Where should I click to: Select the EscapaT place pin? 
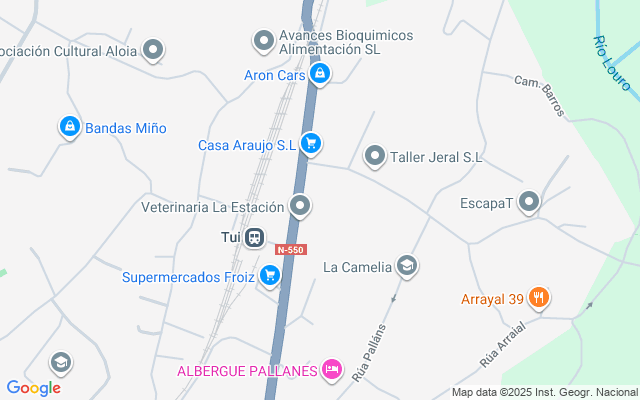click(529, 202)
